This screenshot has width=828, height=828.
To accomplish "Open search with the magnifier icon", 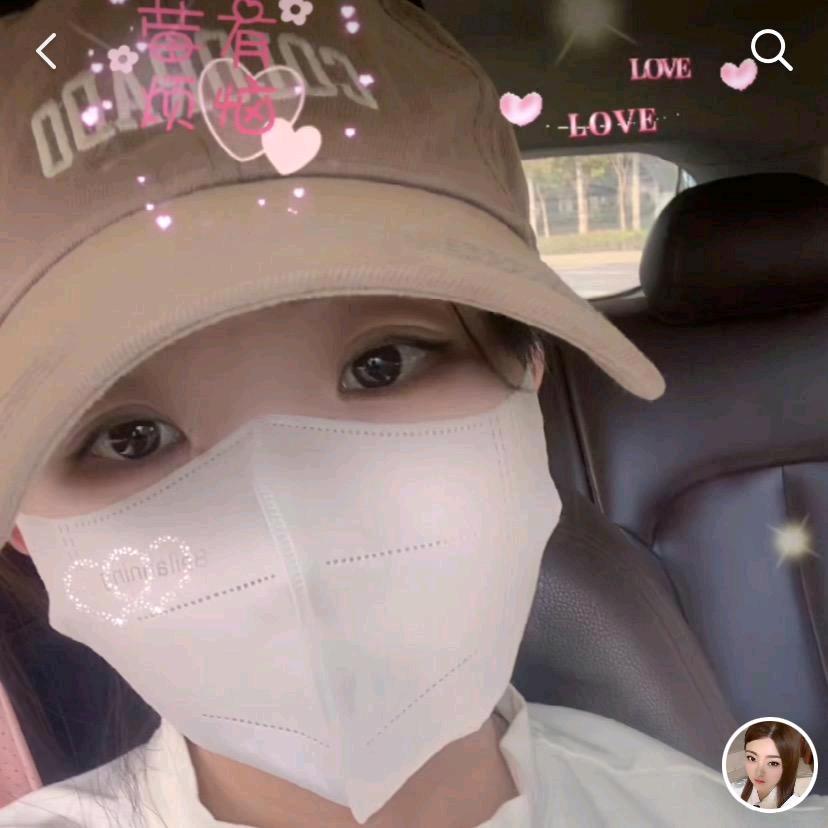I will (771, 49).
